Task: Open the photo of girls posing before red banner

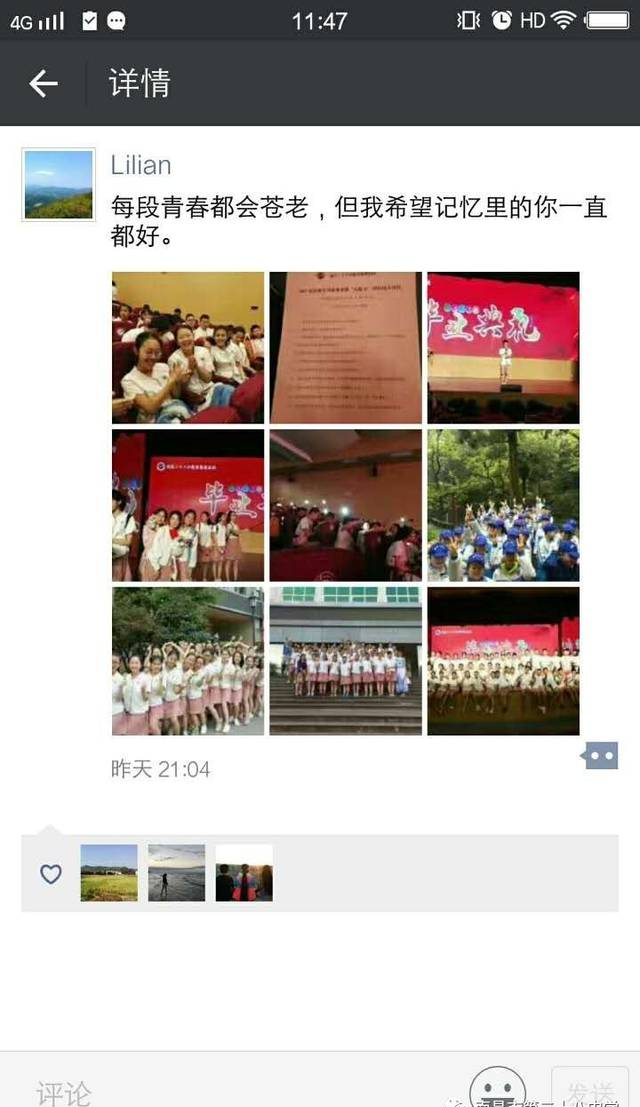Action: pos(188,505)
